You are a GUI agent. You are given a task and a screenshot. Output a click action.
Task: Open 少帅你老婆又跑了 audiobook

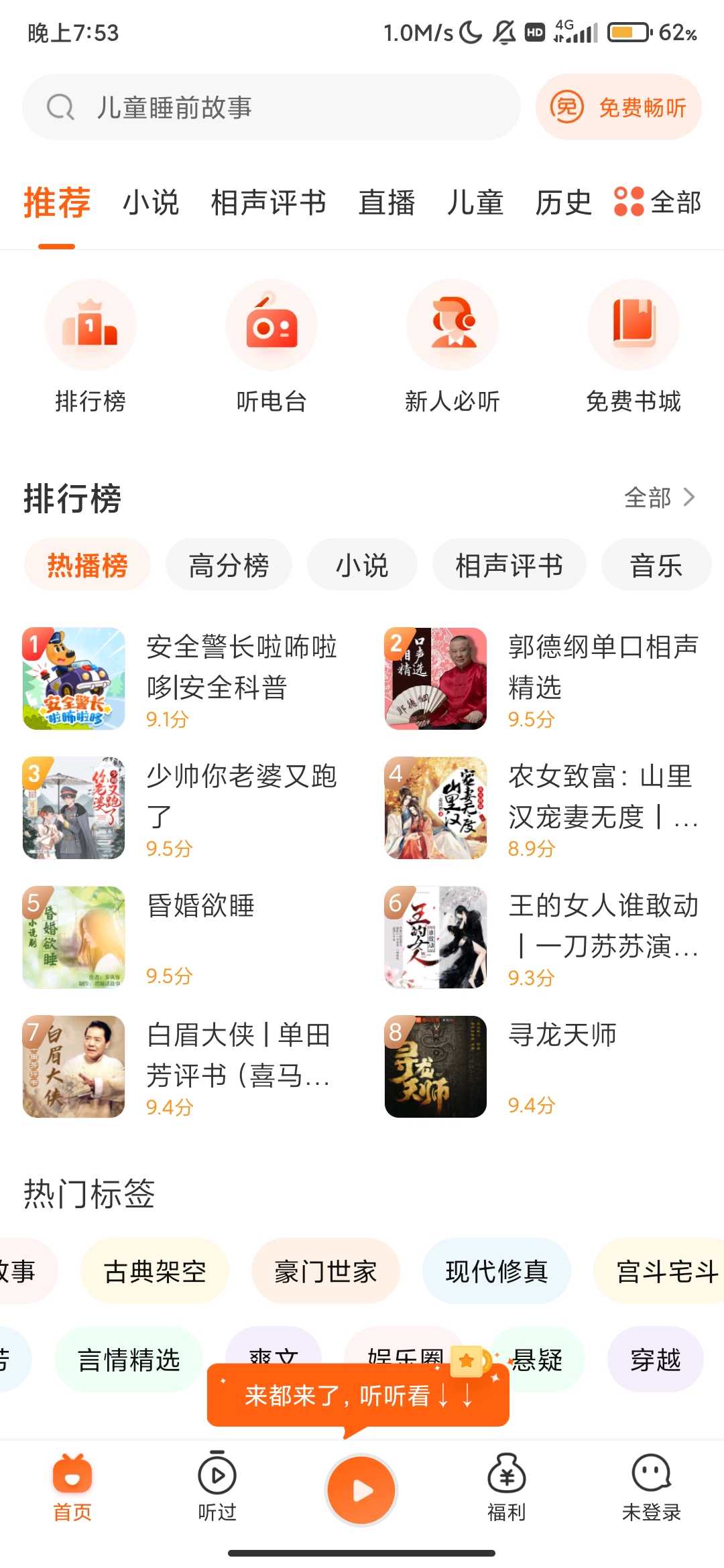[x=181, y=807]
